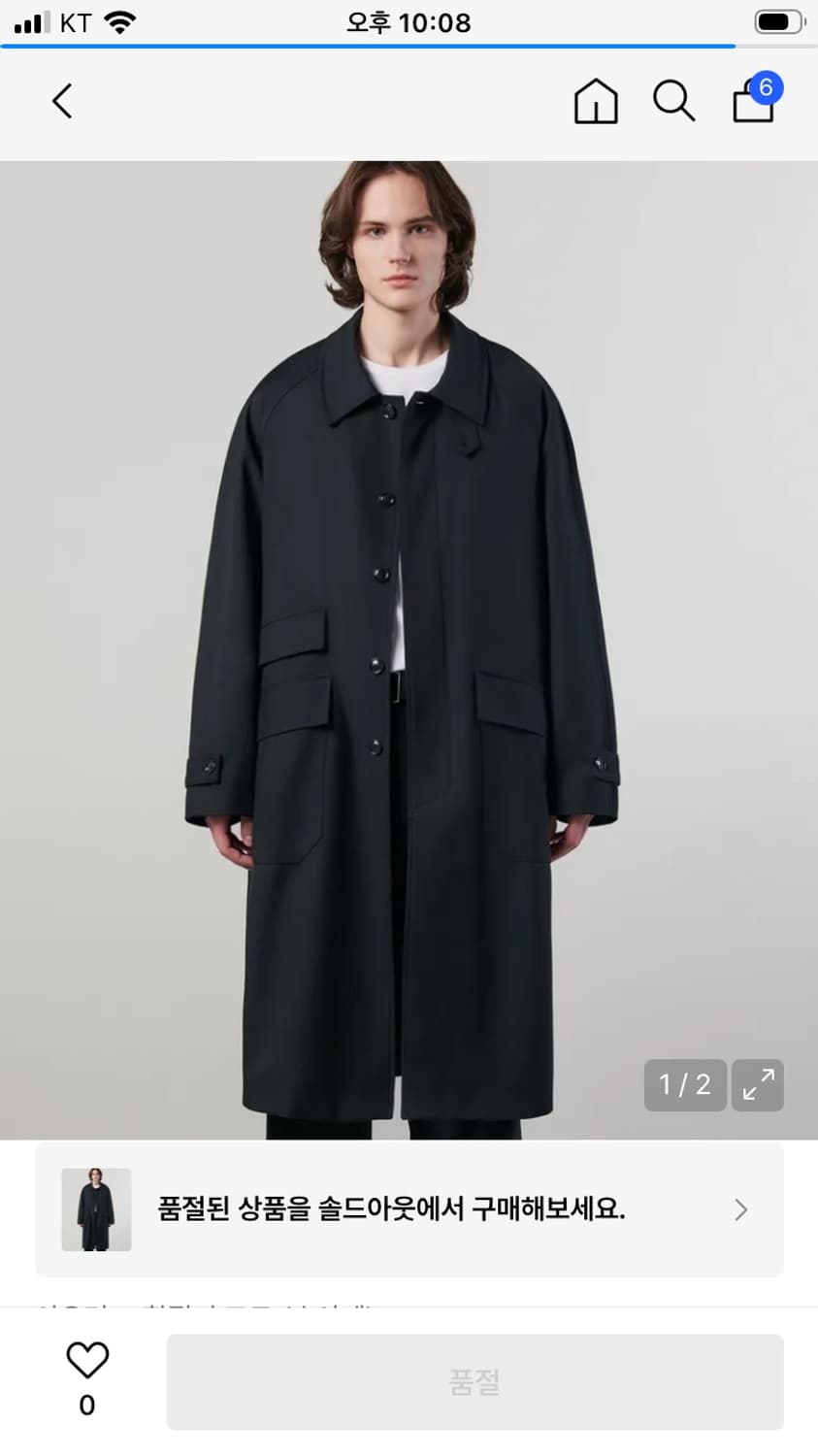
Task: Tap the cart badge showing 6
Action: coord(767,87)
